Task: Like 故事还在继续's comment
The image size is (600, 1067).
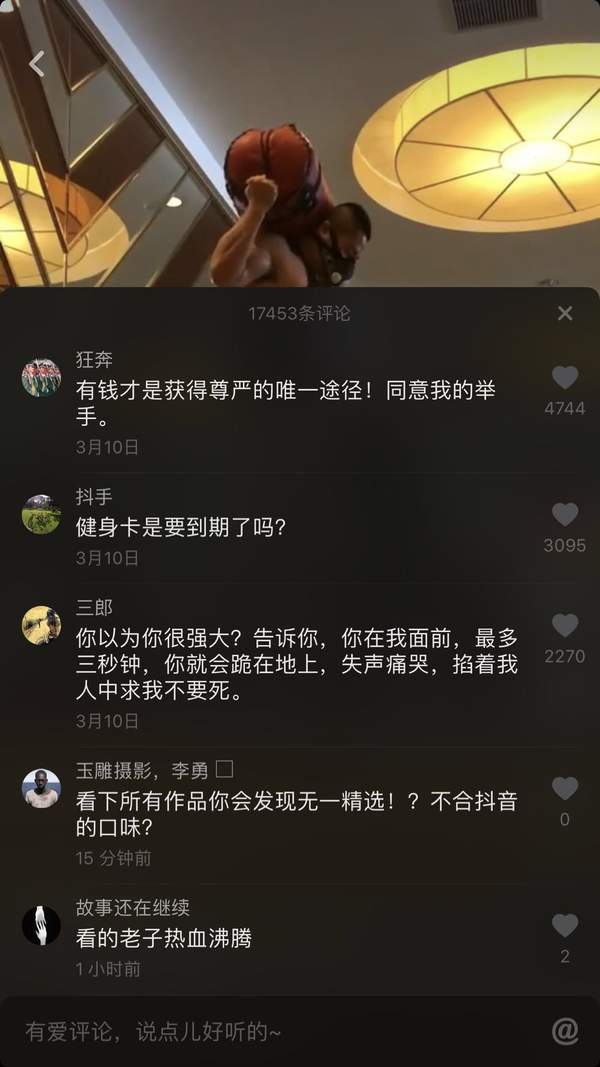Action: 565,926
